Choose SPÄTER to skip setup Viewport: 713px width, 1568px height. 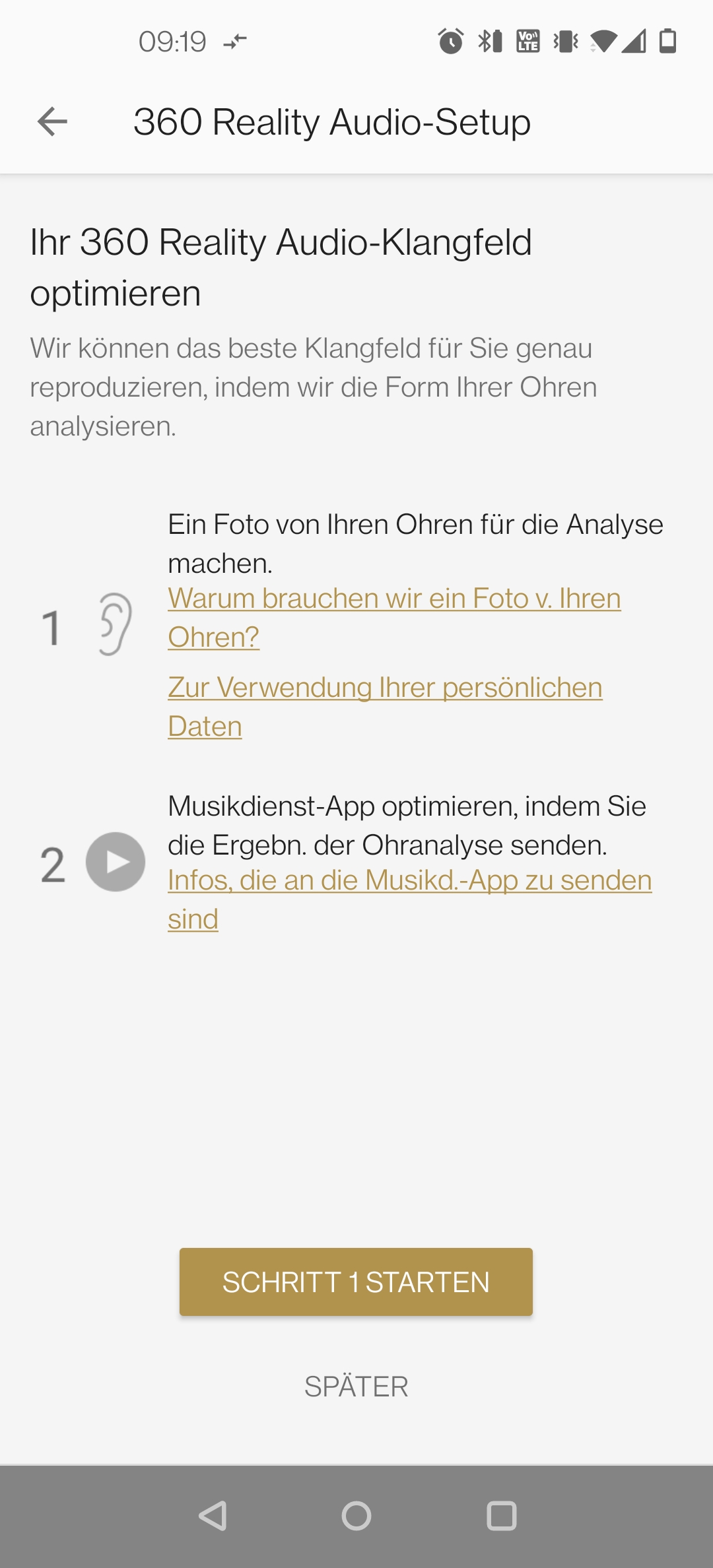pos(356,1387)
